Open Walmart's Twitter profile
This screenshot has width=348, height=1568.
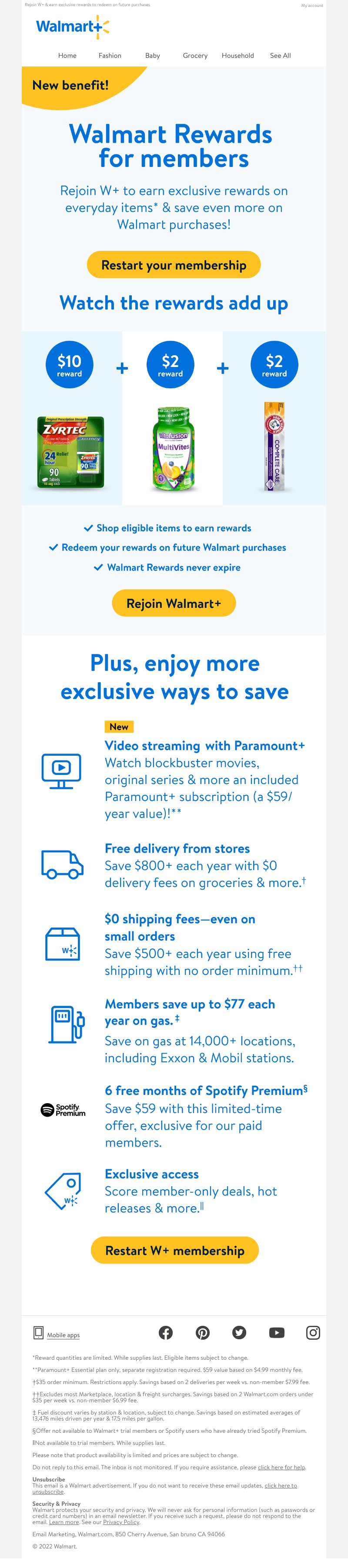coord(240,1333)
